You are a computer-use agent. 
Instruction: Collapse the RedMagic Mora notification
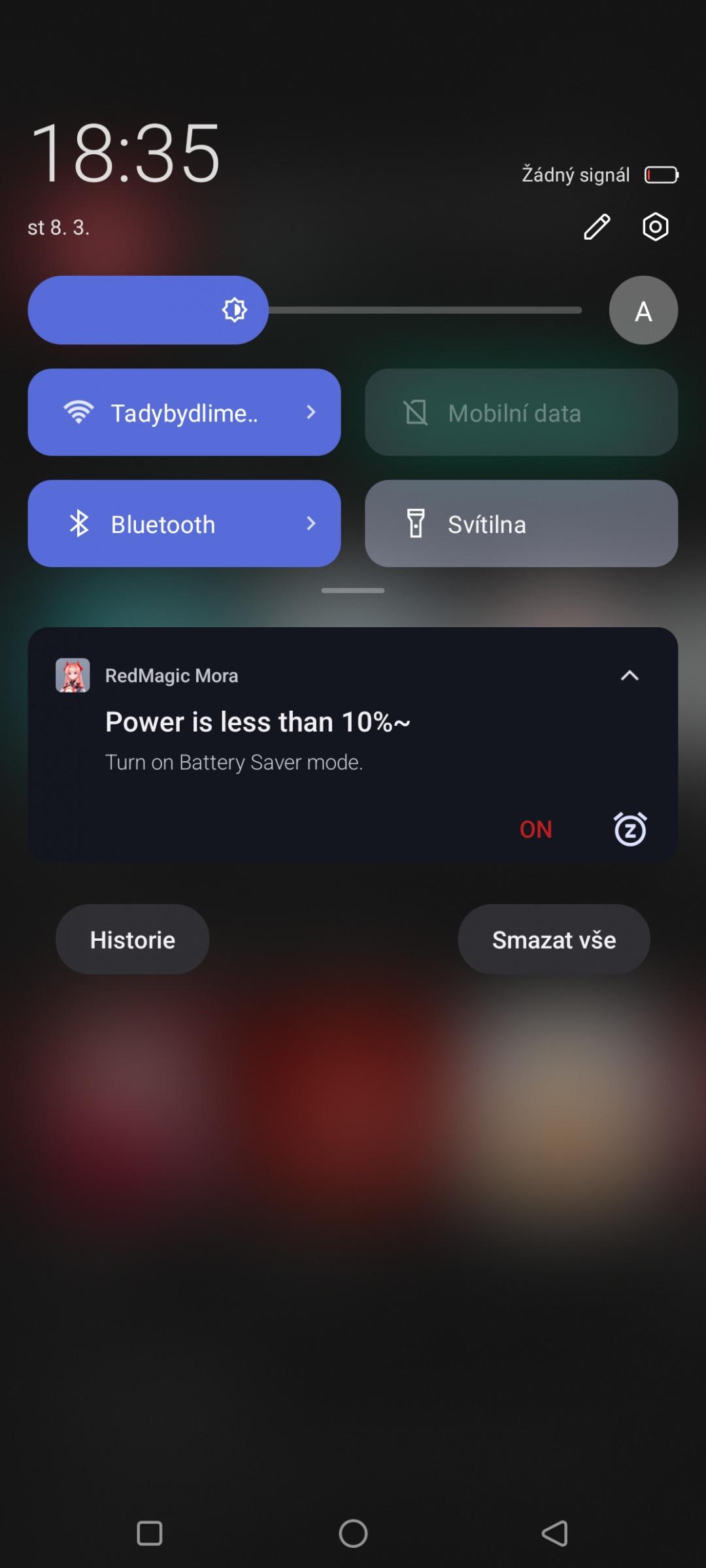[630, 676]
